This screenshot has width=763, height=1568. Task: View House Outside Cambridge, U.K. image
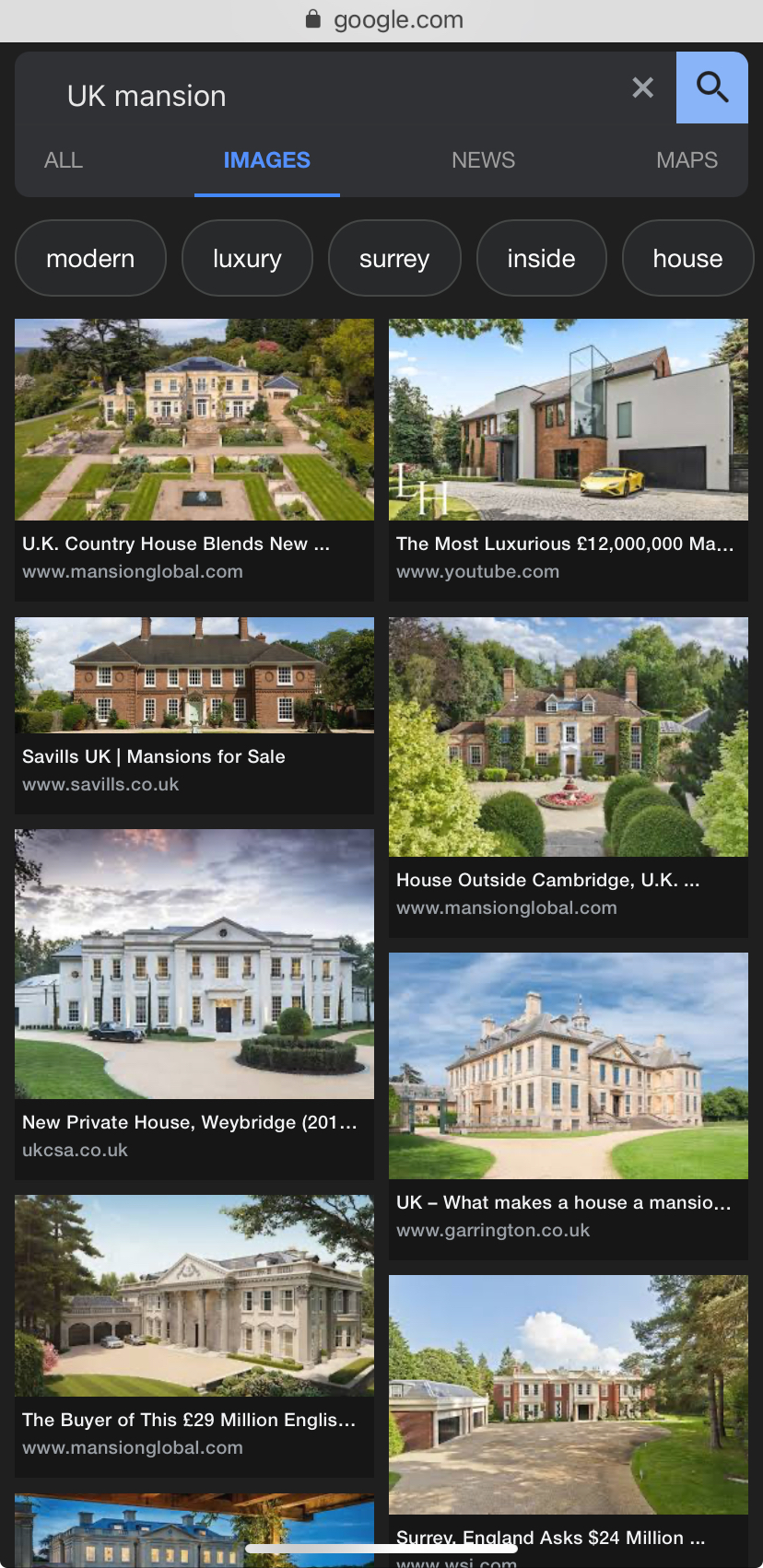[x=569, y=777]
